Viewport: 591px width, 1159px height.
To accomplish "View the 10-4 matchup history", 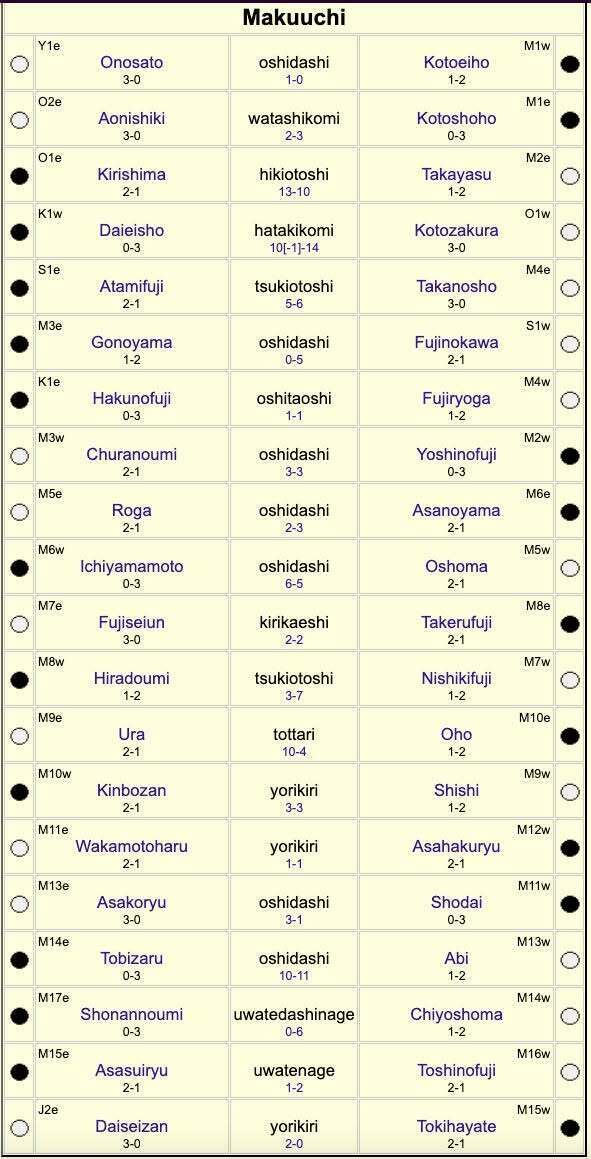I will tap(294, 752).
